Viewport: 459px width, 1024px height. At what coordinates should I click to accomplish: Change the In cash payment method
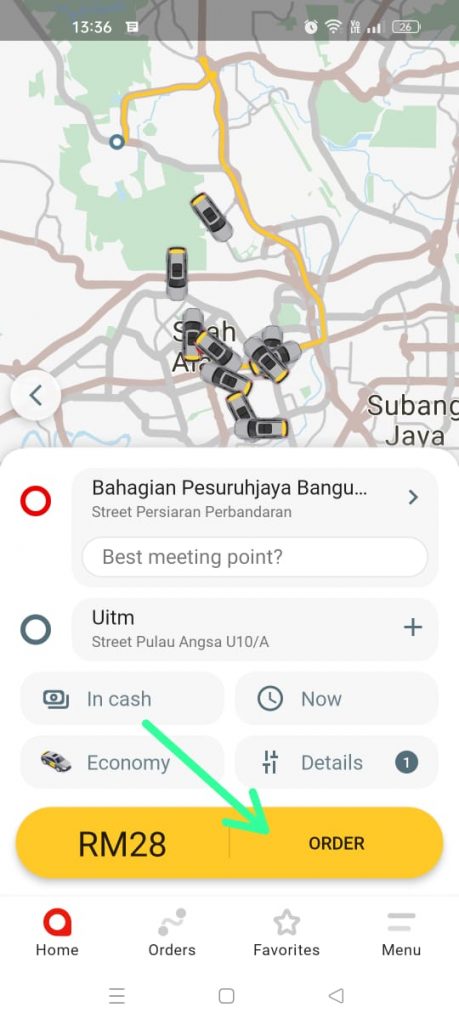click(122, 699)
